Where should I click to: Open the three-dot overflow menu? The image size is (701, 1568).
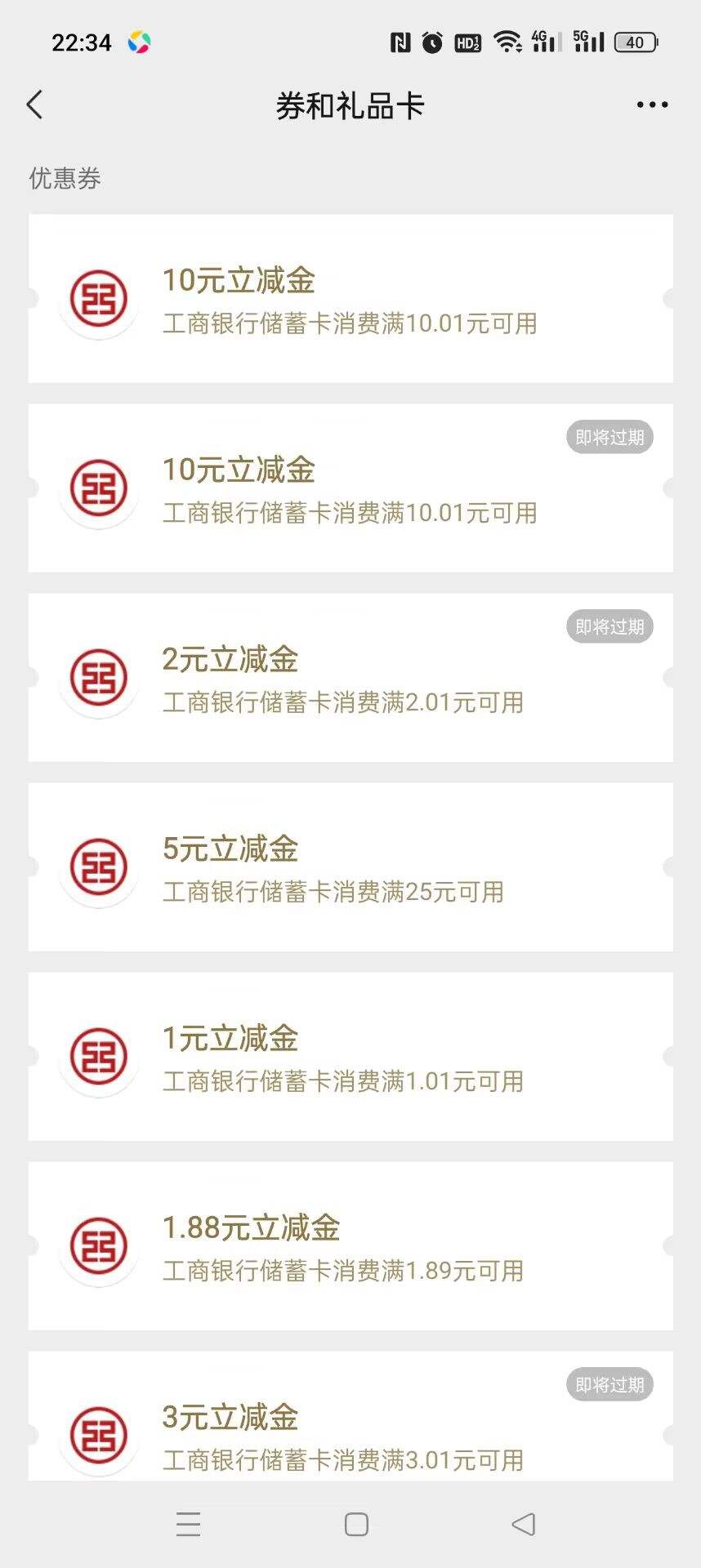(x=652, y=105)
